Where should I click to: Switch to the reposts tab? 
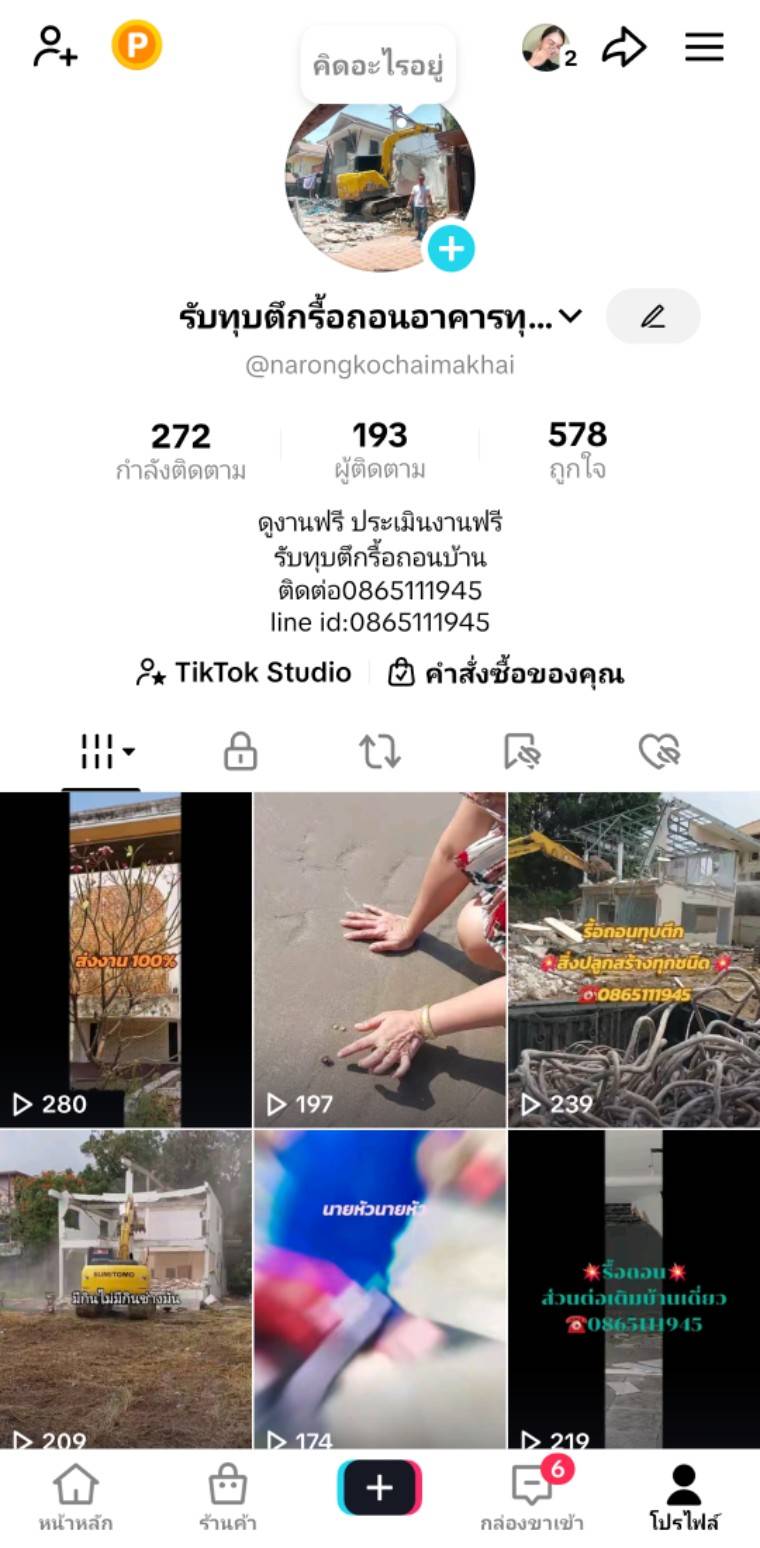coord(380,751)
